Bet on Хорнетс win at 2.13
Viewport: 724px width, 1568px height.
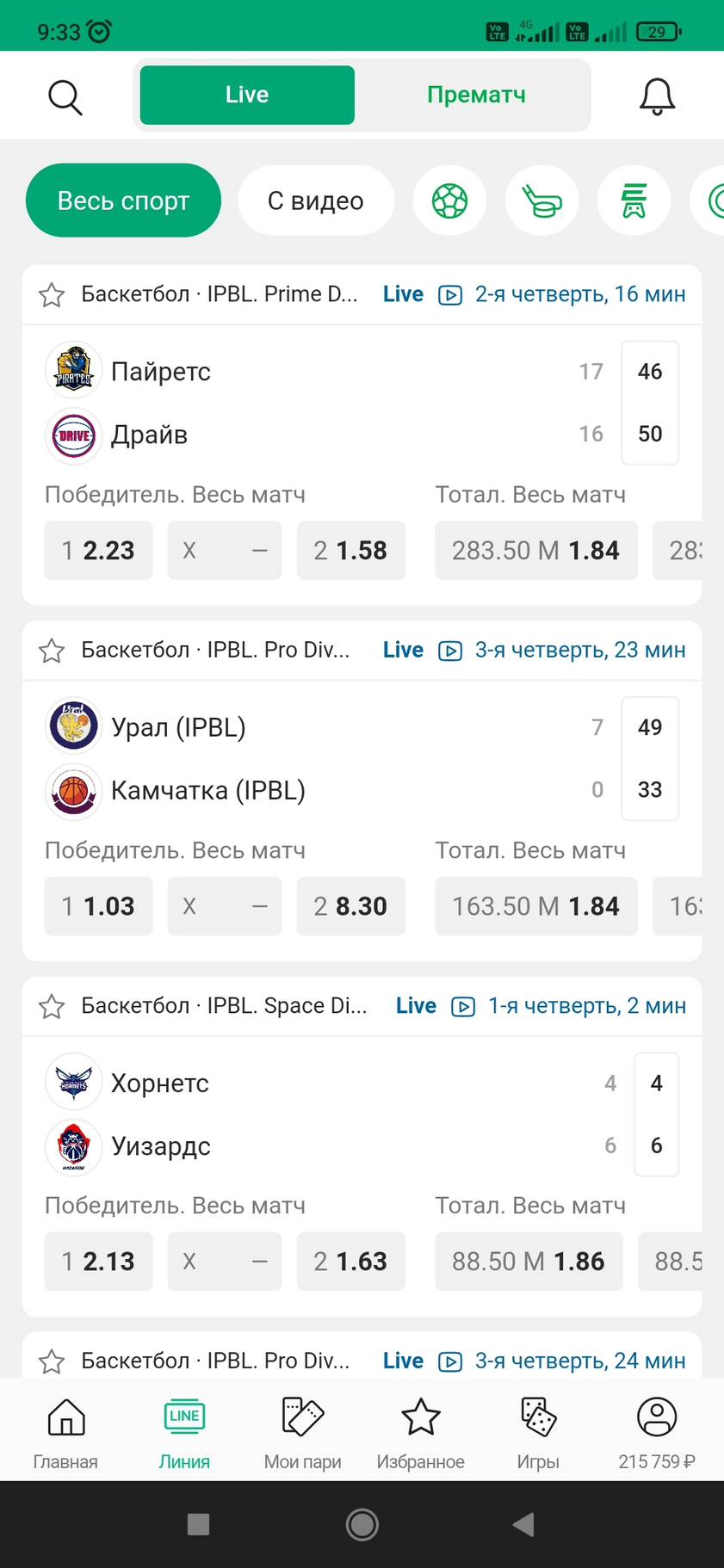coord(98,1262)
